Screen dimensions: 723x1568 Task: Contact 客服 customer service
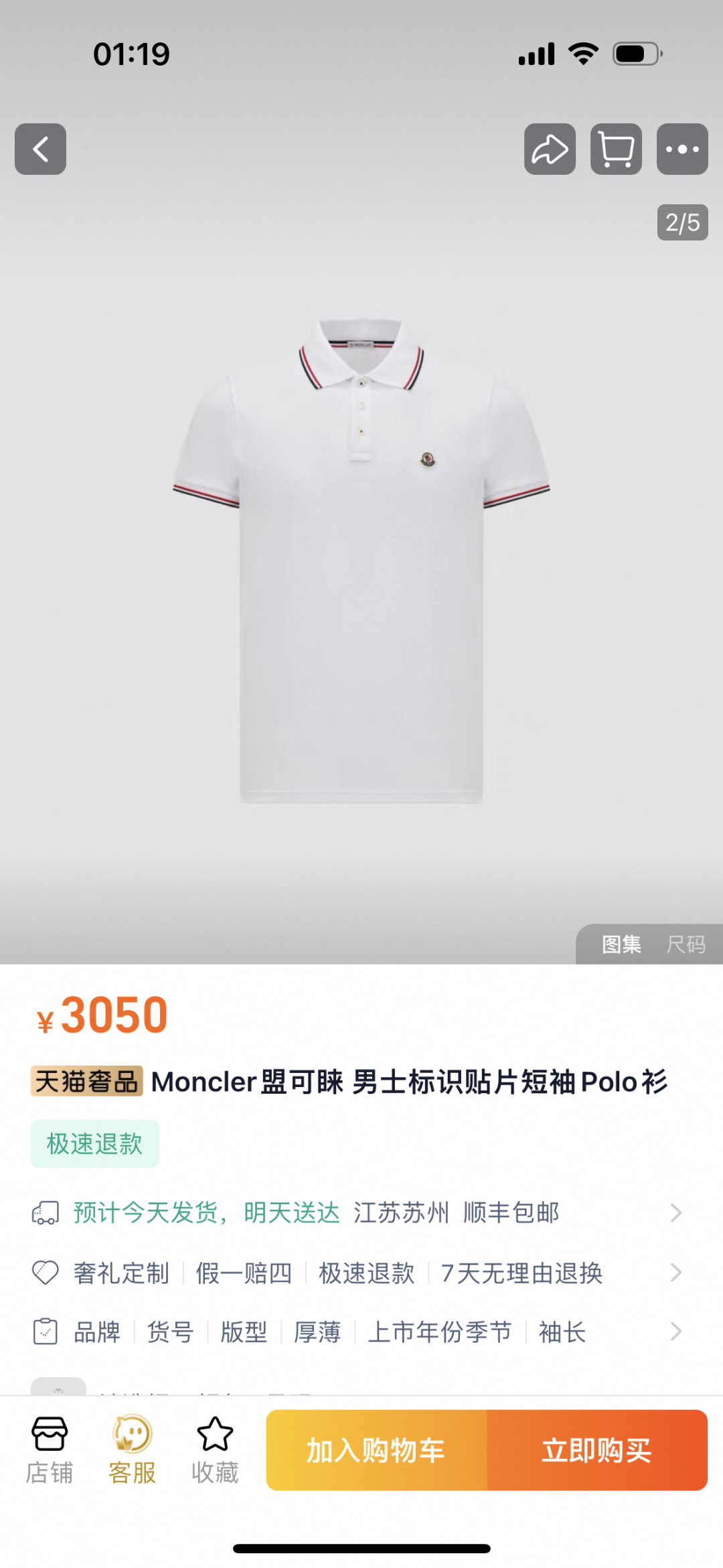[132, 1450]
